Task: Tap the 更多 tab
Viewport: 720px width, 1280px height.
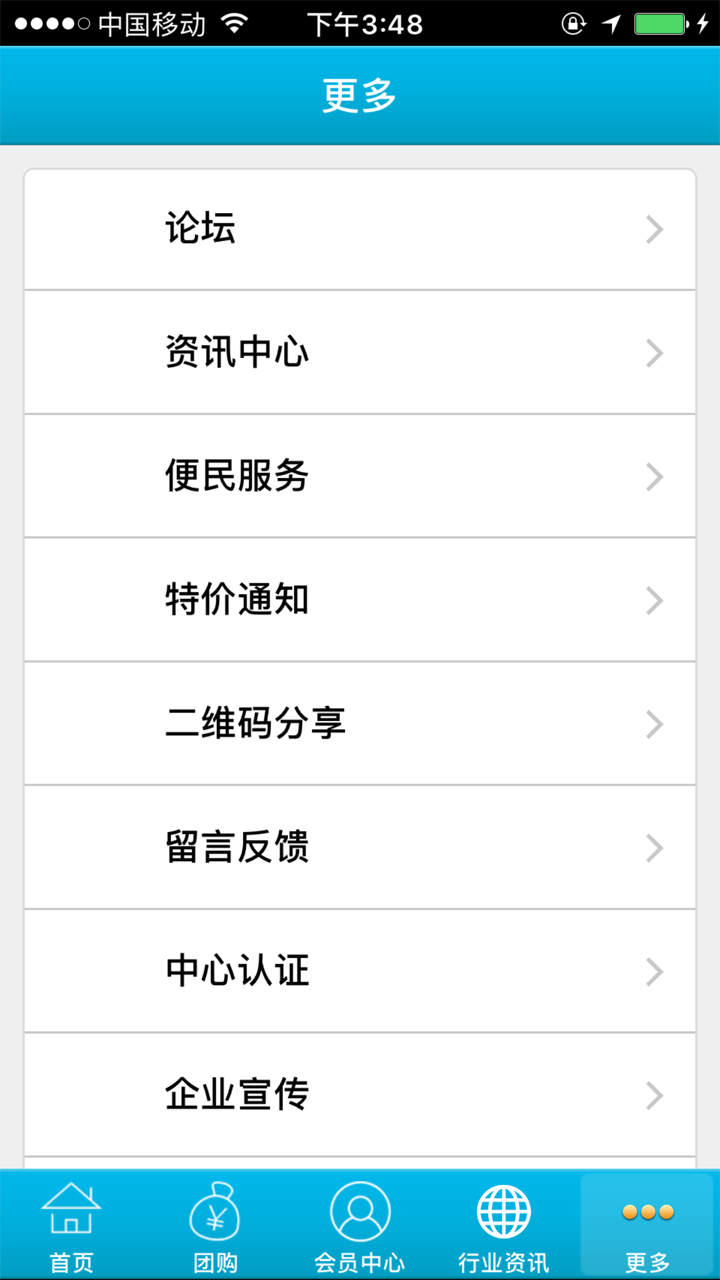Action: click(x=647, y=1226)
